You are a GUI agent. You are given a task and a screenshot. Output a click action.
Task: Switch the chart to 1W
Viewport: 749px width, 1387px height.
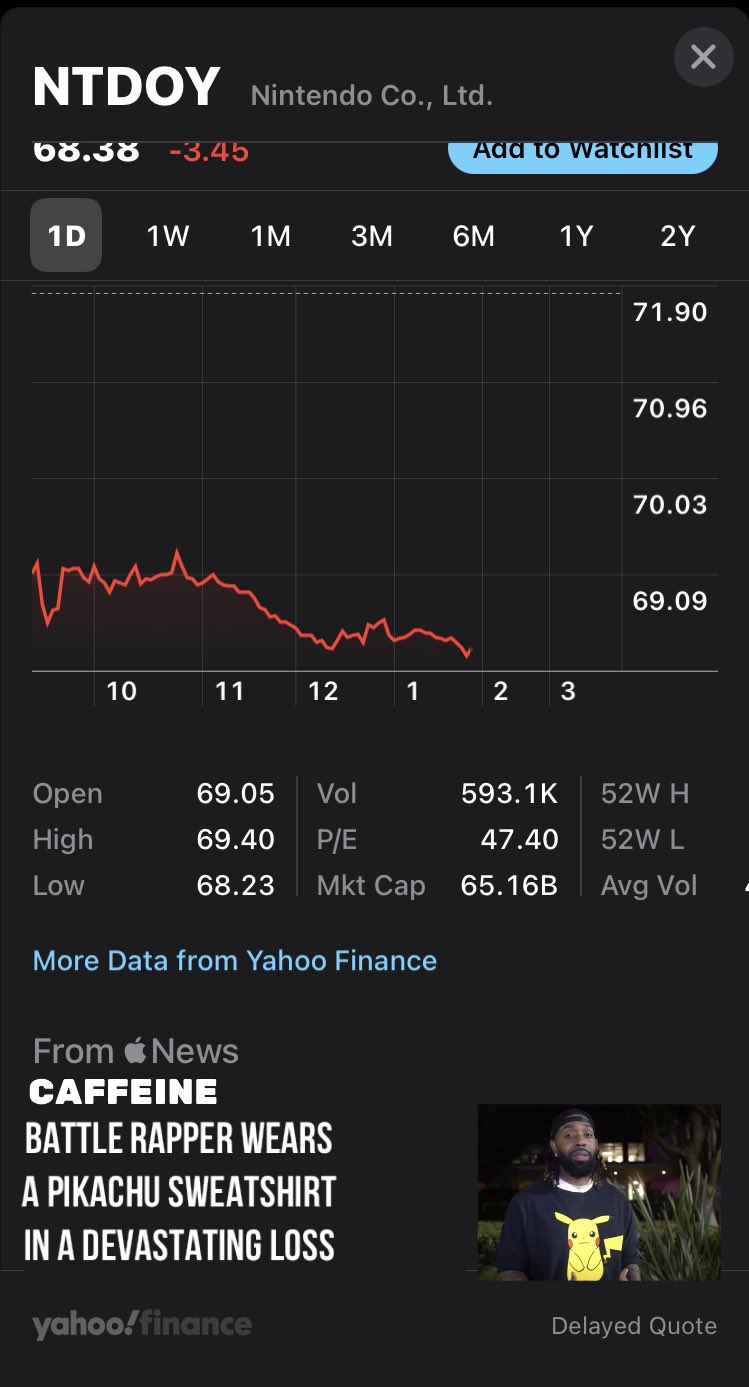pyautogui.click(x=168, y=236)
